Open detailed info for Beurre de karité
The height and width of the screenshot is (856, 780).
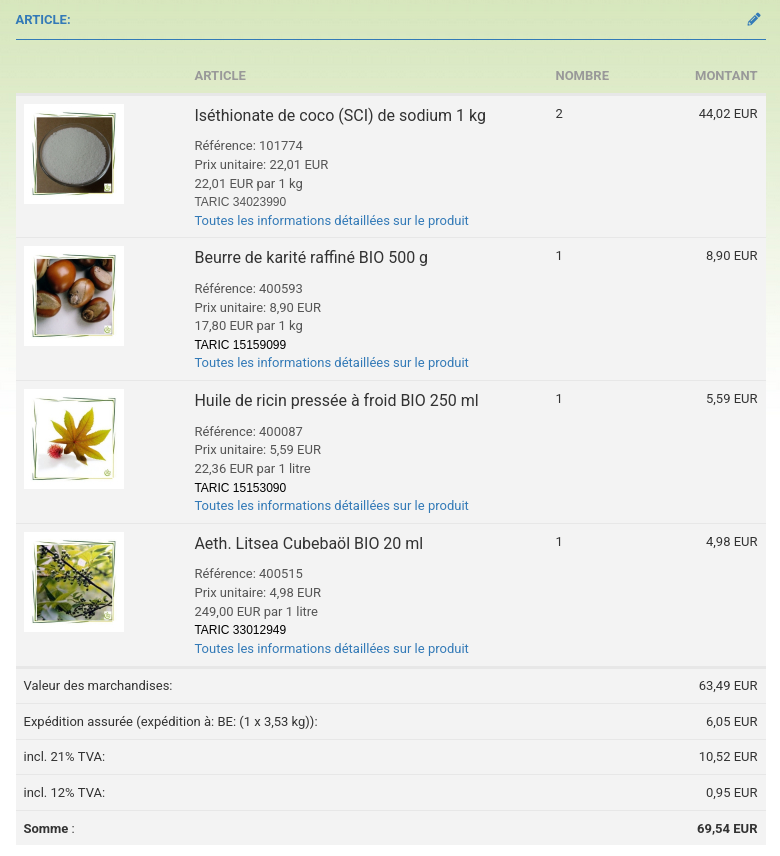pos(331,362)
